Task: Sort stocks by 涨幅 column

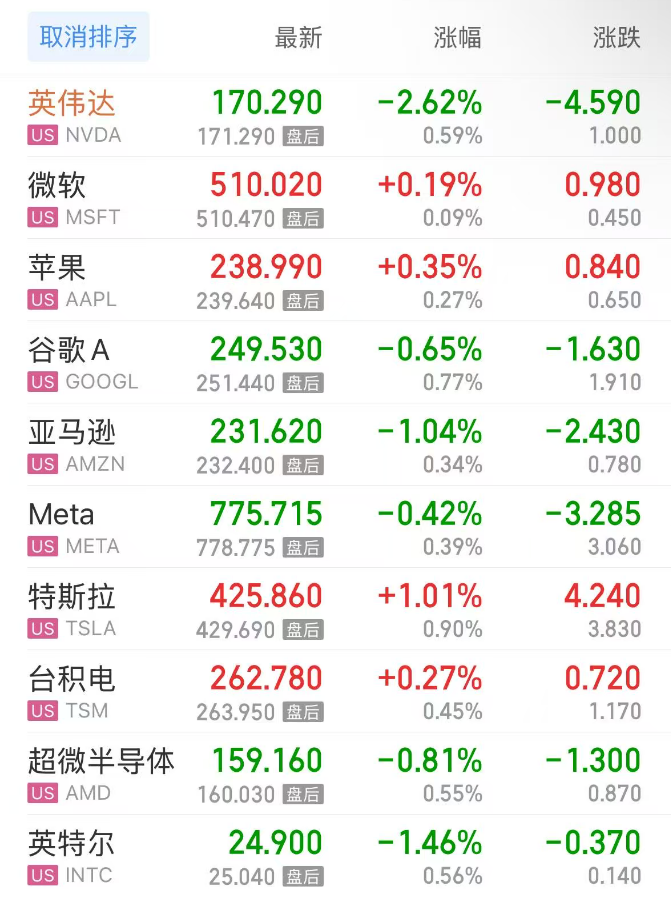Action: (x=457, y=38)
